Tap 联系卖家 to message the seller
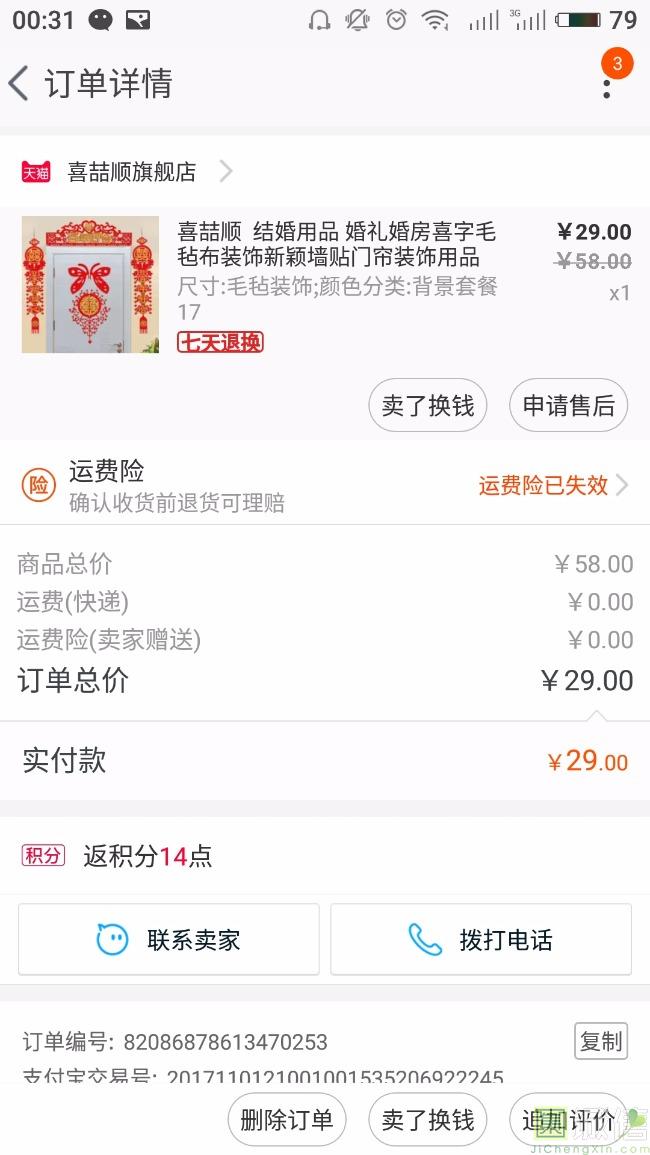650x1155 pixels. (x=168, y=939)
